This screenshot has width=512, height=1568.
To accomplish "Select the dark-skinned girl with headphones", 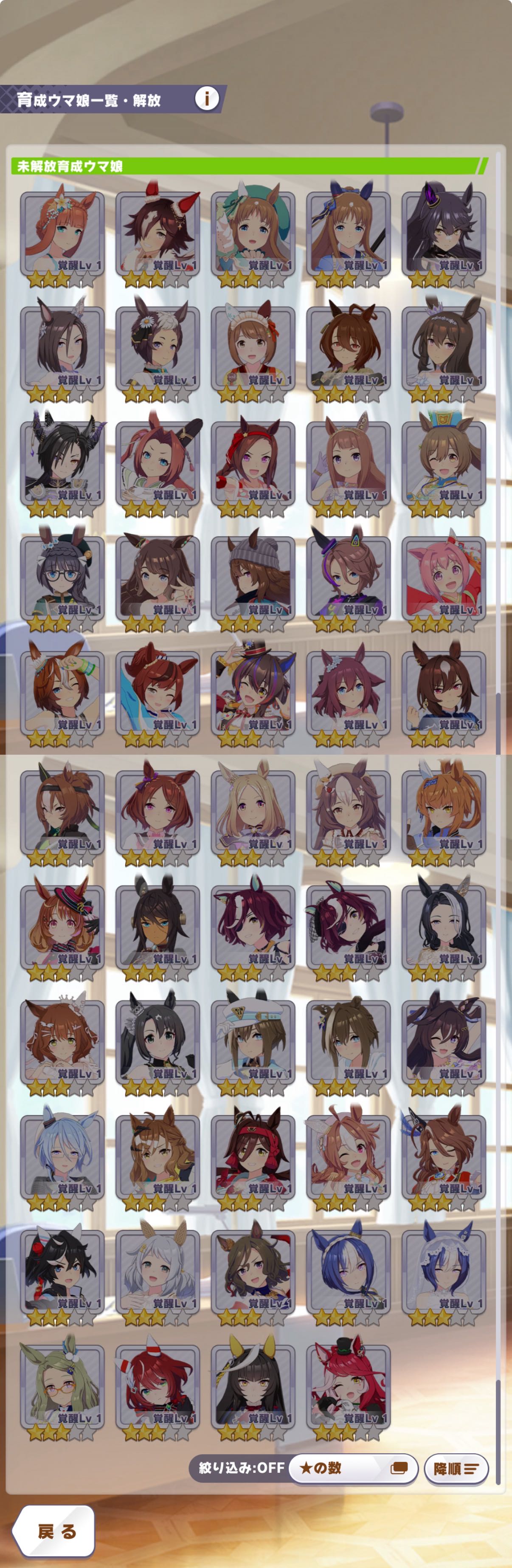I will 158,927.
